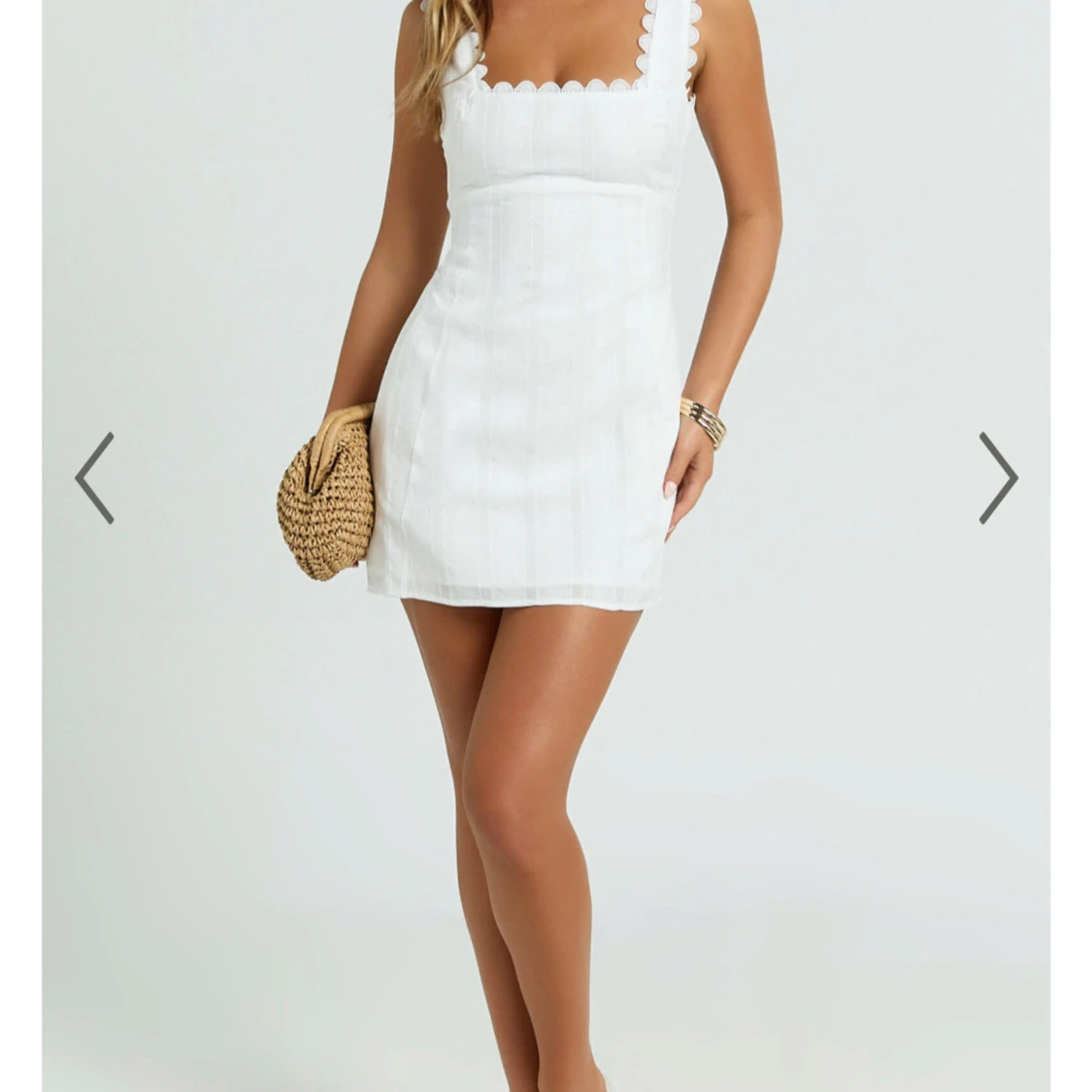Show the next product photo
The width and height of the screenshot is (1092, 1092).
997,478
